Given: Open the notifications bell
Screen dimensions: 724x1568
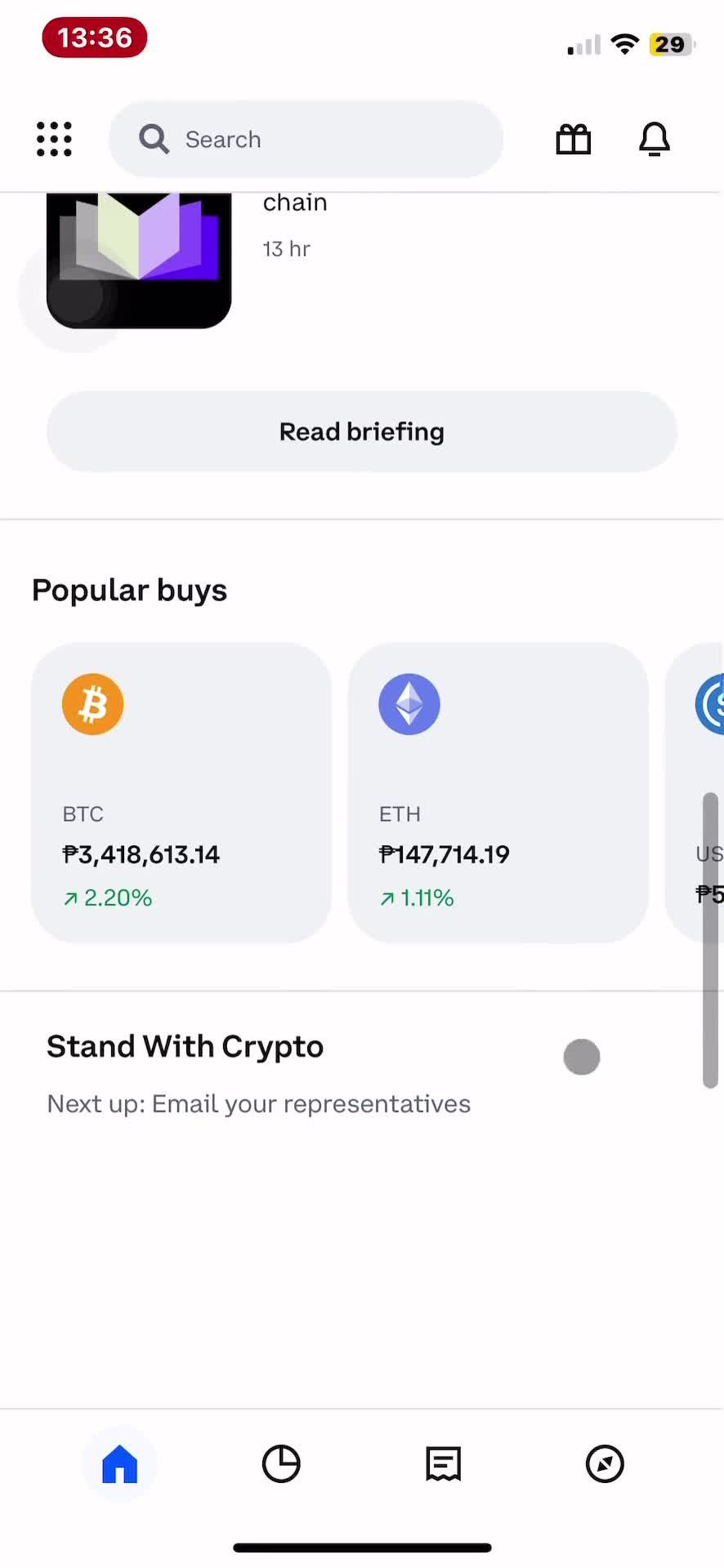Looking at the screenshot, I should [654, 139].
